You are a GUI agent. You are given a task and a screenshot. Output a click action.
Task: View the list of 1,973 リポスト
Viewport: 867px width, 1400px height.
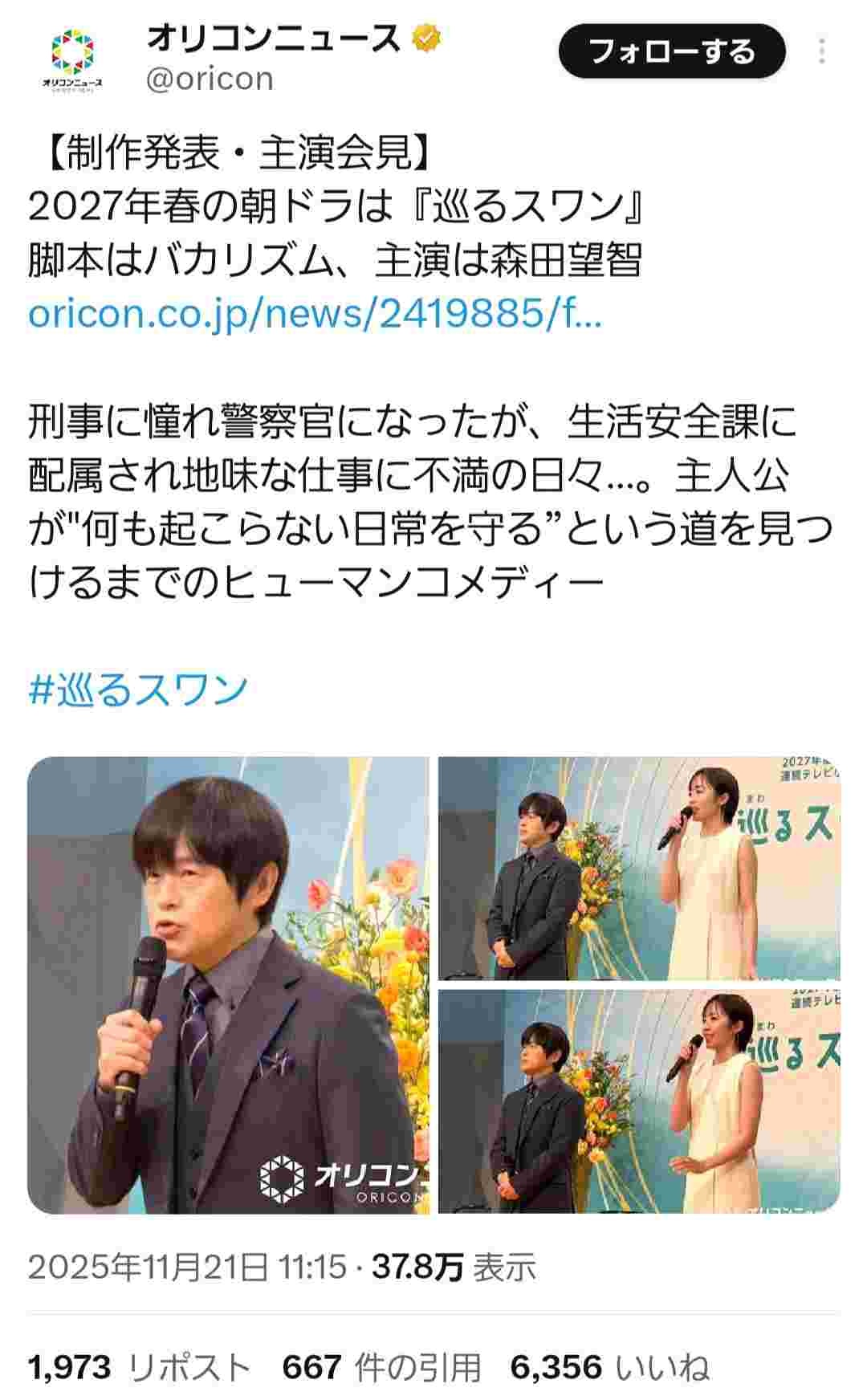pos(139,1367)
